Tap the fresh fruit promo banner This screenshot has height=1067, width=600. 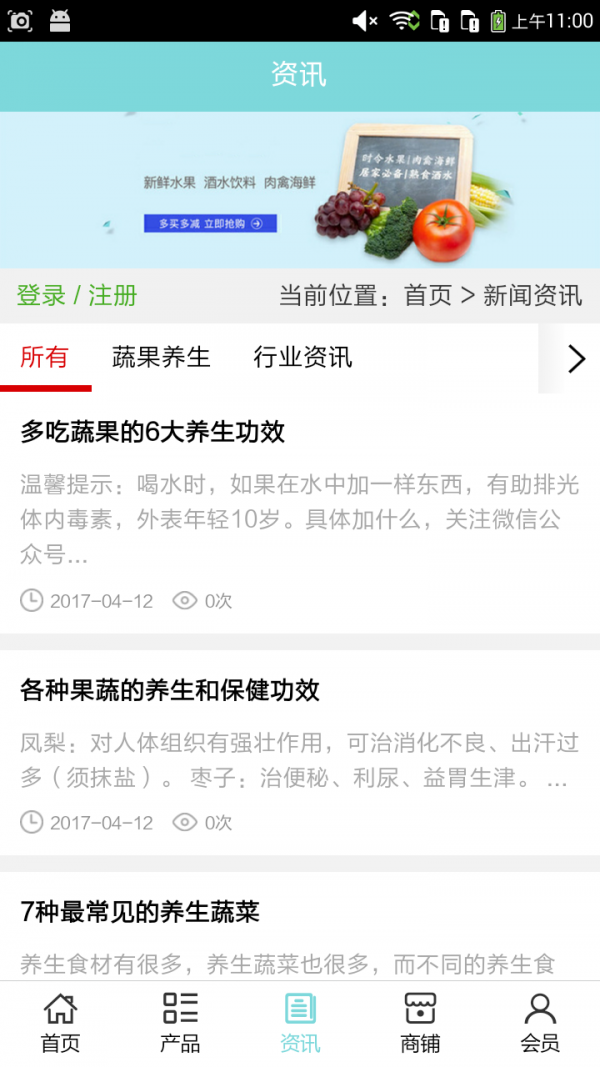tap(300, 189)
